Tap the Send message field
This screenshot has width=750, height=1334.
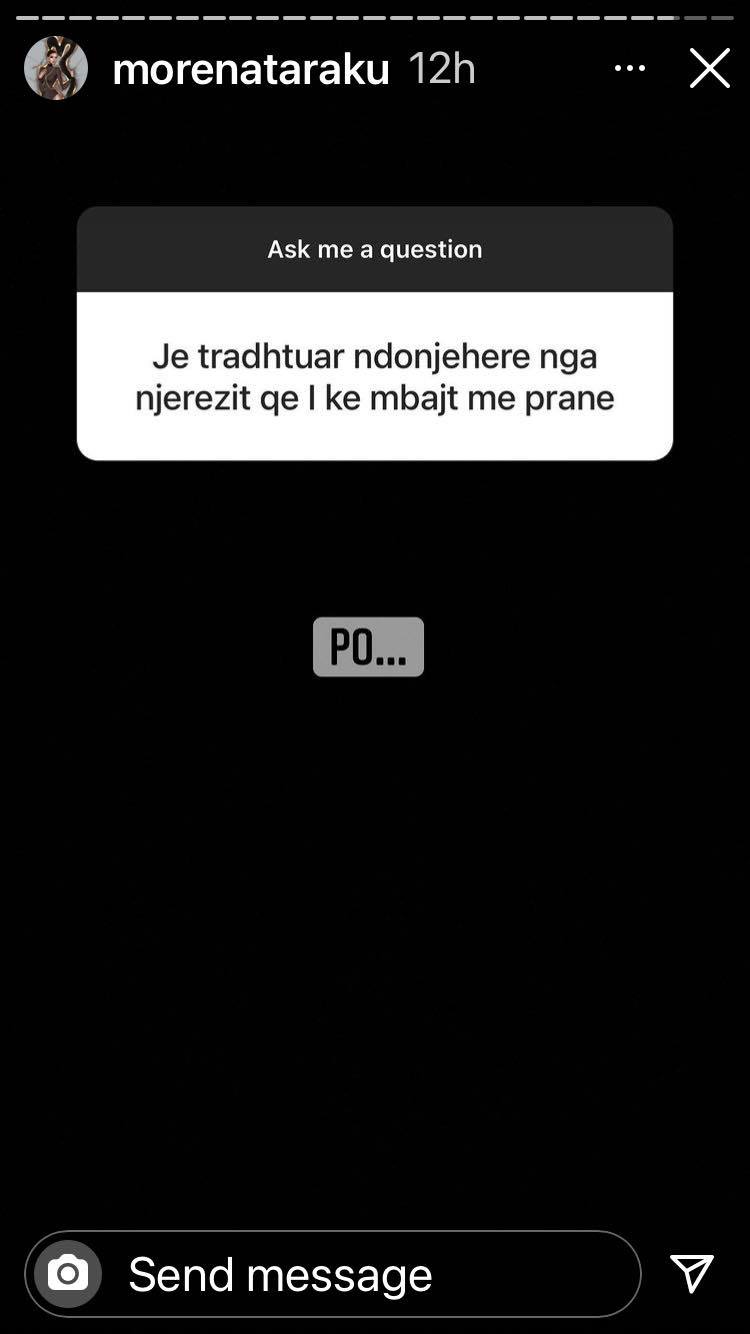370,1274
